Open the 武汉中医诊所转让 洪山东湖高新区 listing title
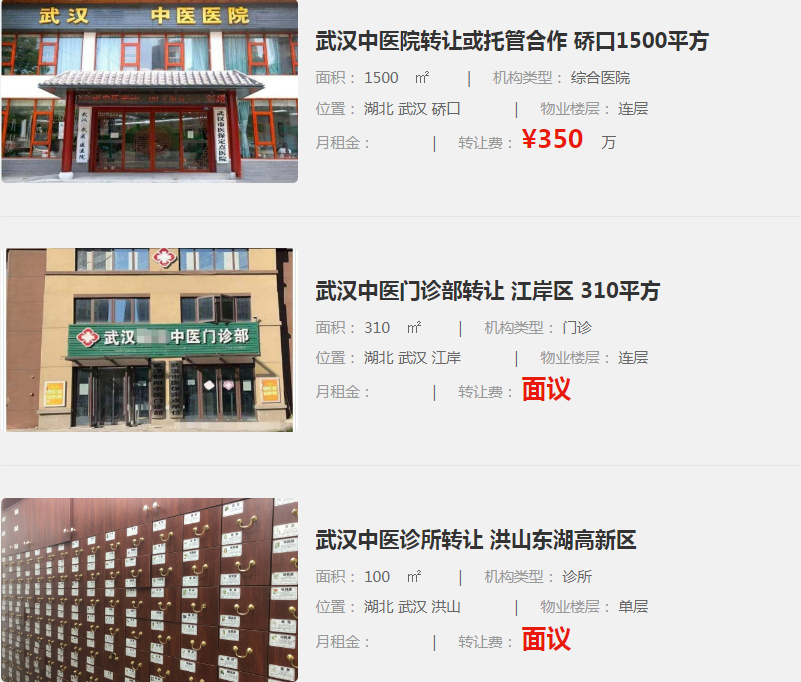The image size is (801, 682). pyautogui.click(x=476, y=540)
